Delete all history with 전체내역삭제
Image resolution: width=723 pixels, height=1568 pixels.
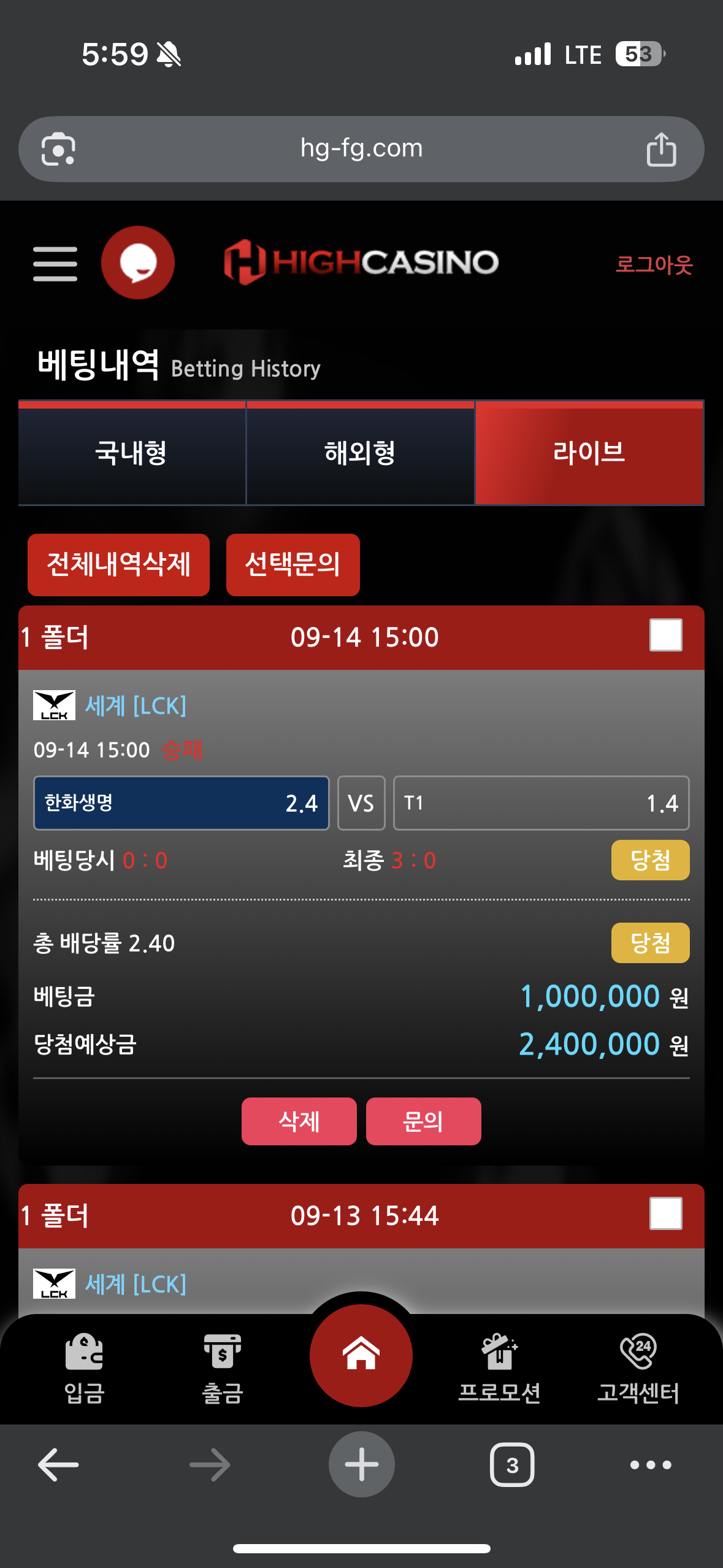coord(119,564)
